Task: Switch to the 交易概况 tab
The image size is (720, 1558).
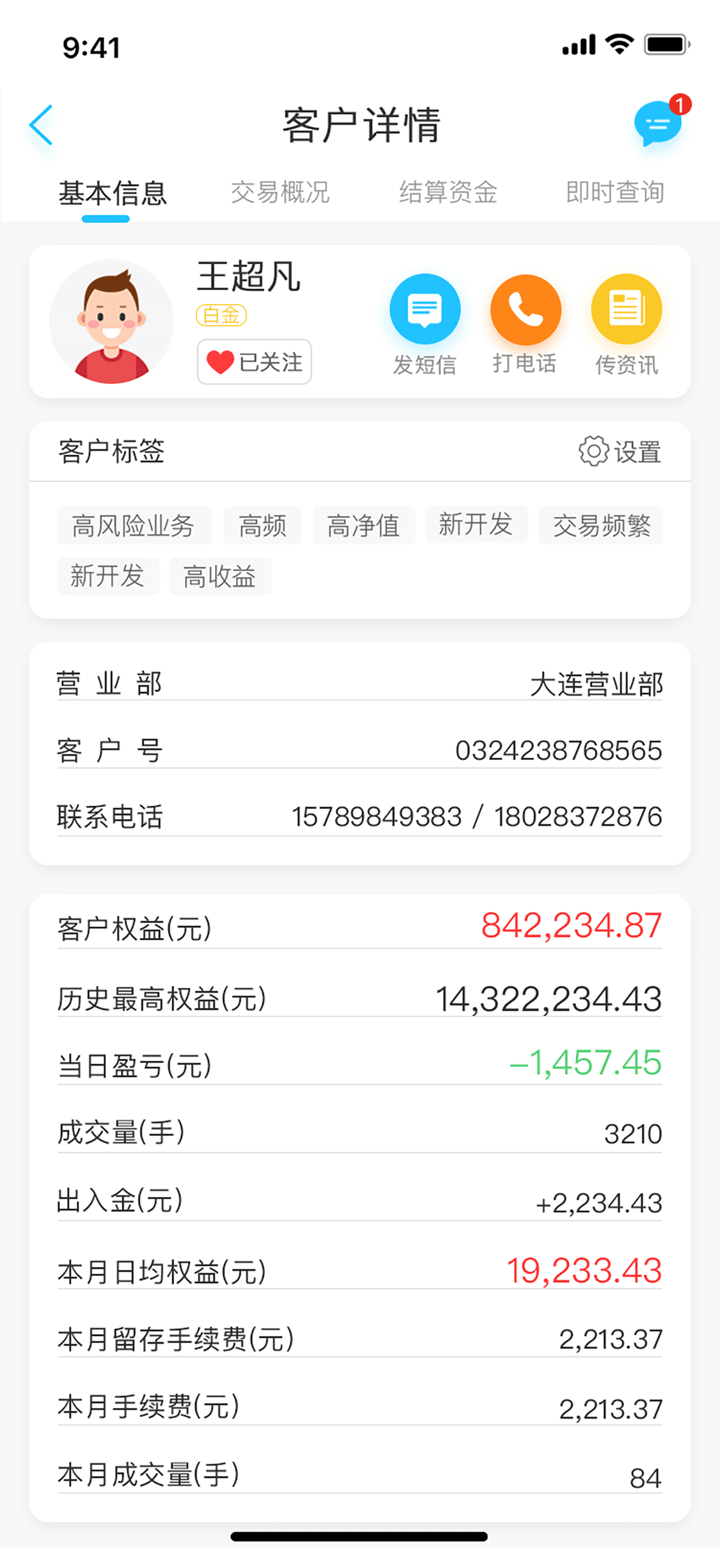Action: click(x=280, y=192)
